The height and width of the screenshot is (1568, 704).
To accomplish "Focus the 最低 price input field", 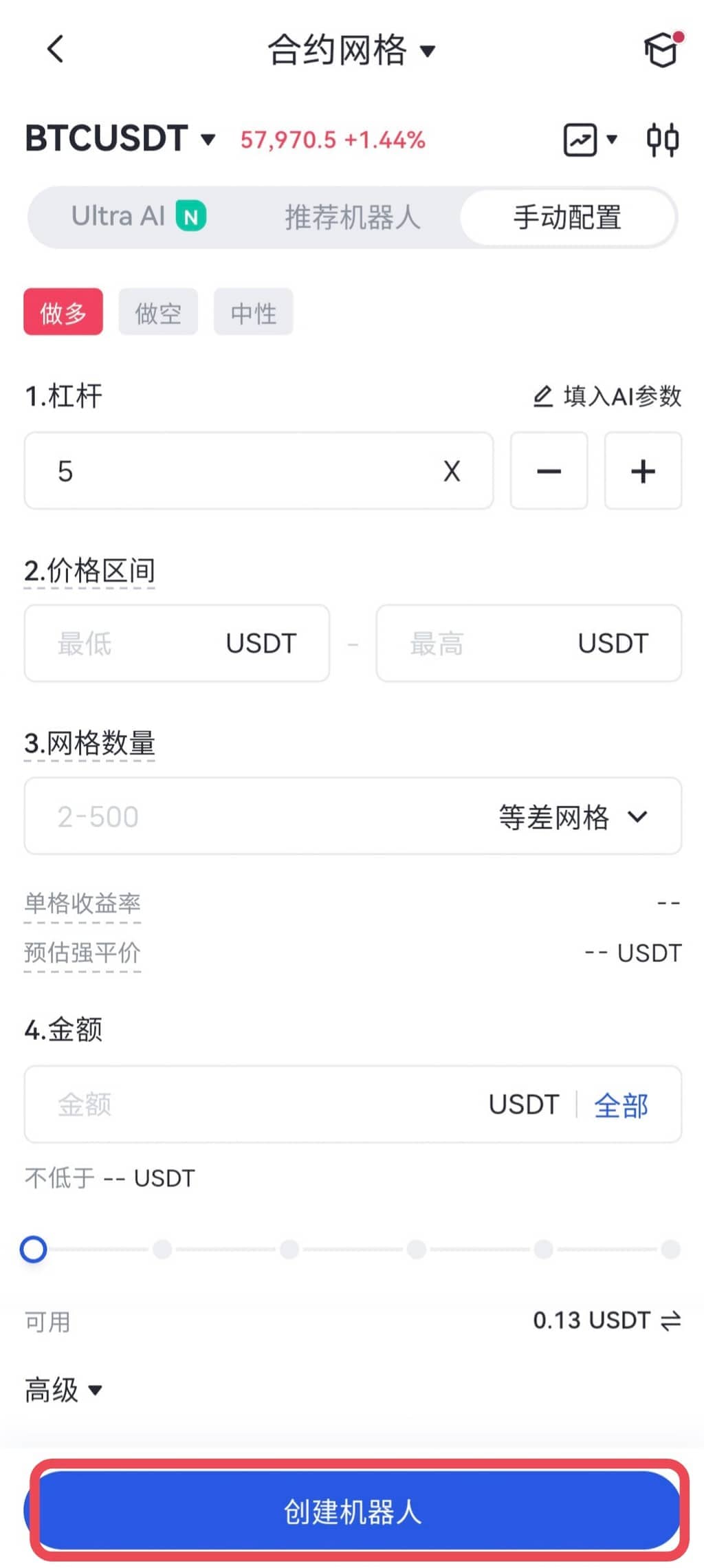I will click(137, 644).
